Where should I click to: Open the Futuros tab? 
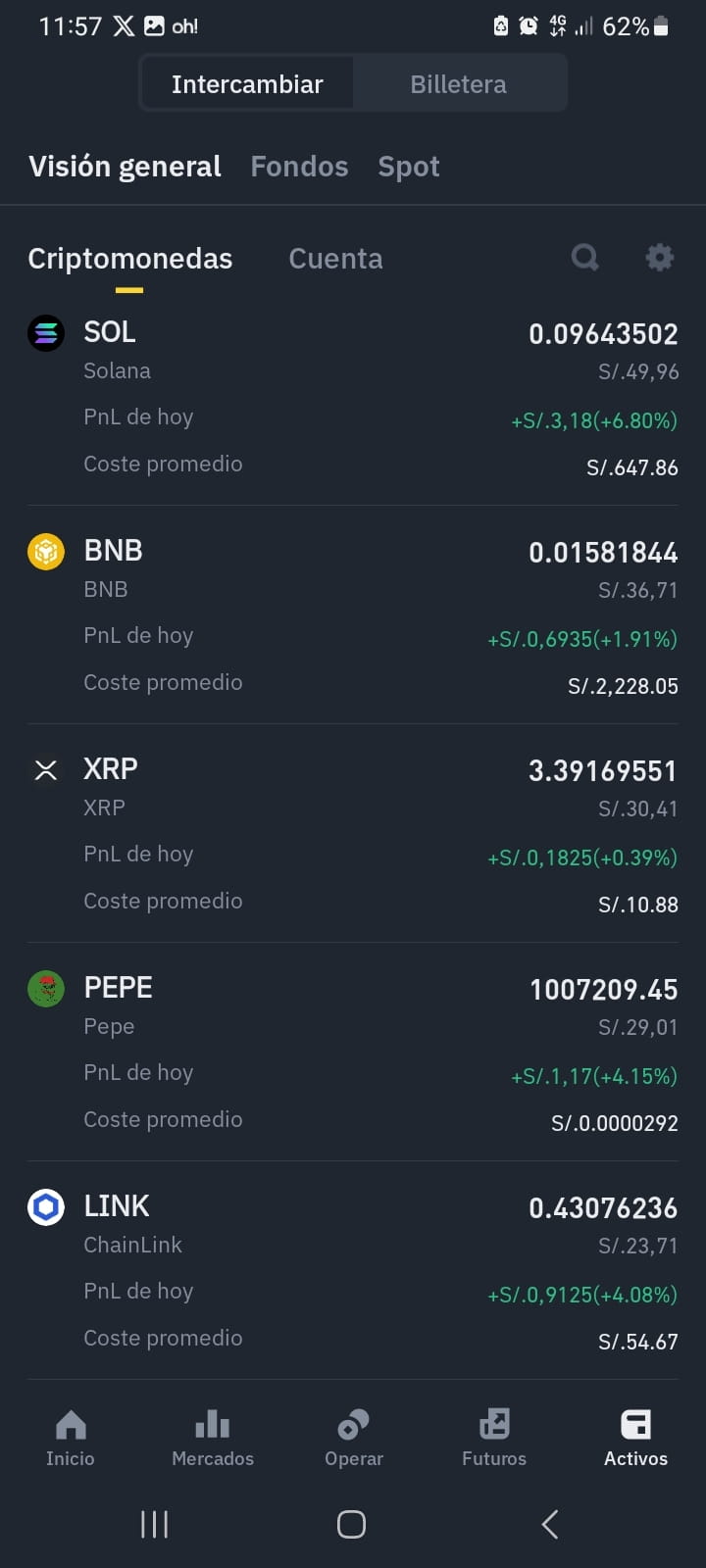pyautogui.click(x=494, y=1438)
